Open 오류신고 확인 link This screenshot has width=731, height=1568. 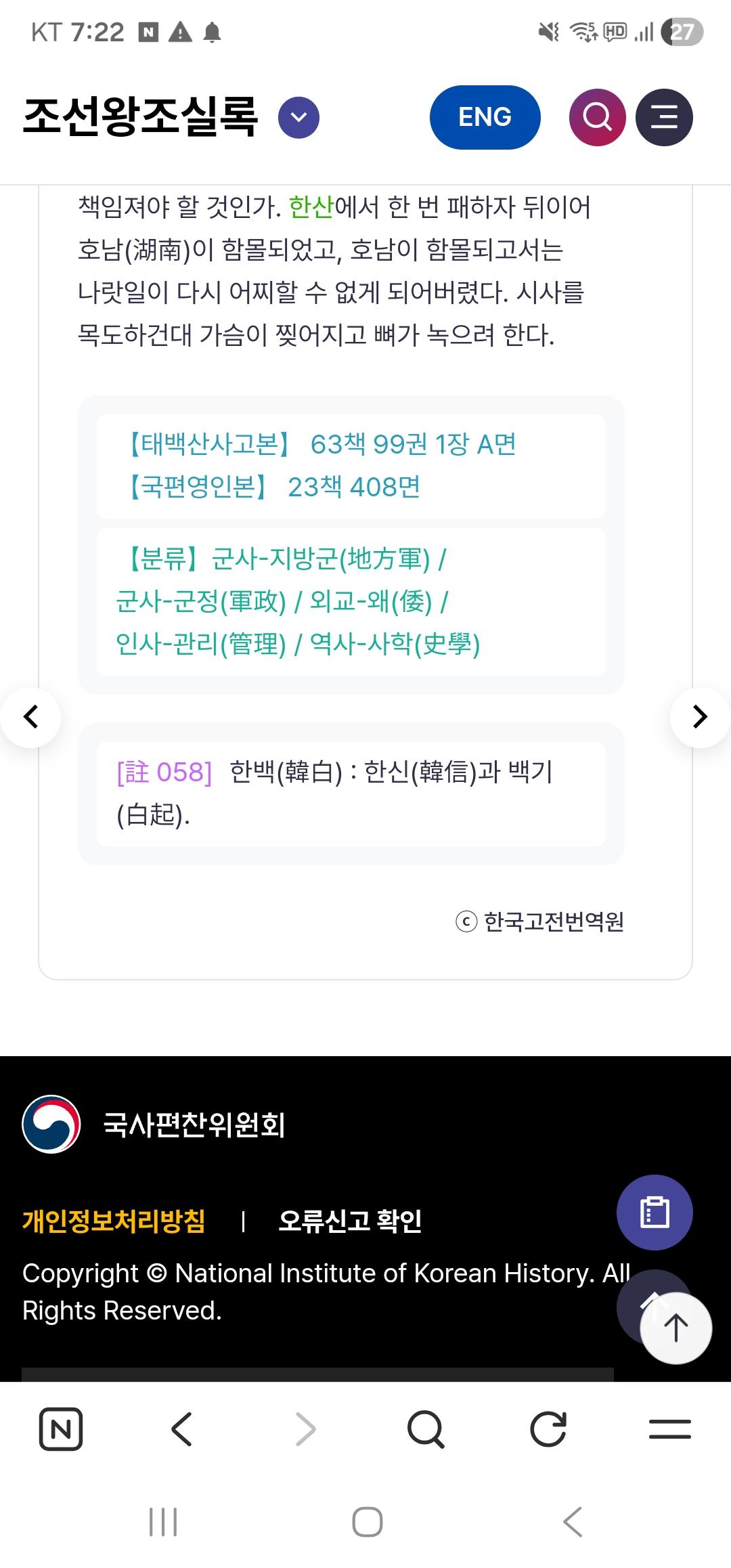(x=350, y=1221)
